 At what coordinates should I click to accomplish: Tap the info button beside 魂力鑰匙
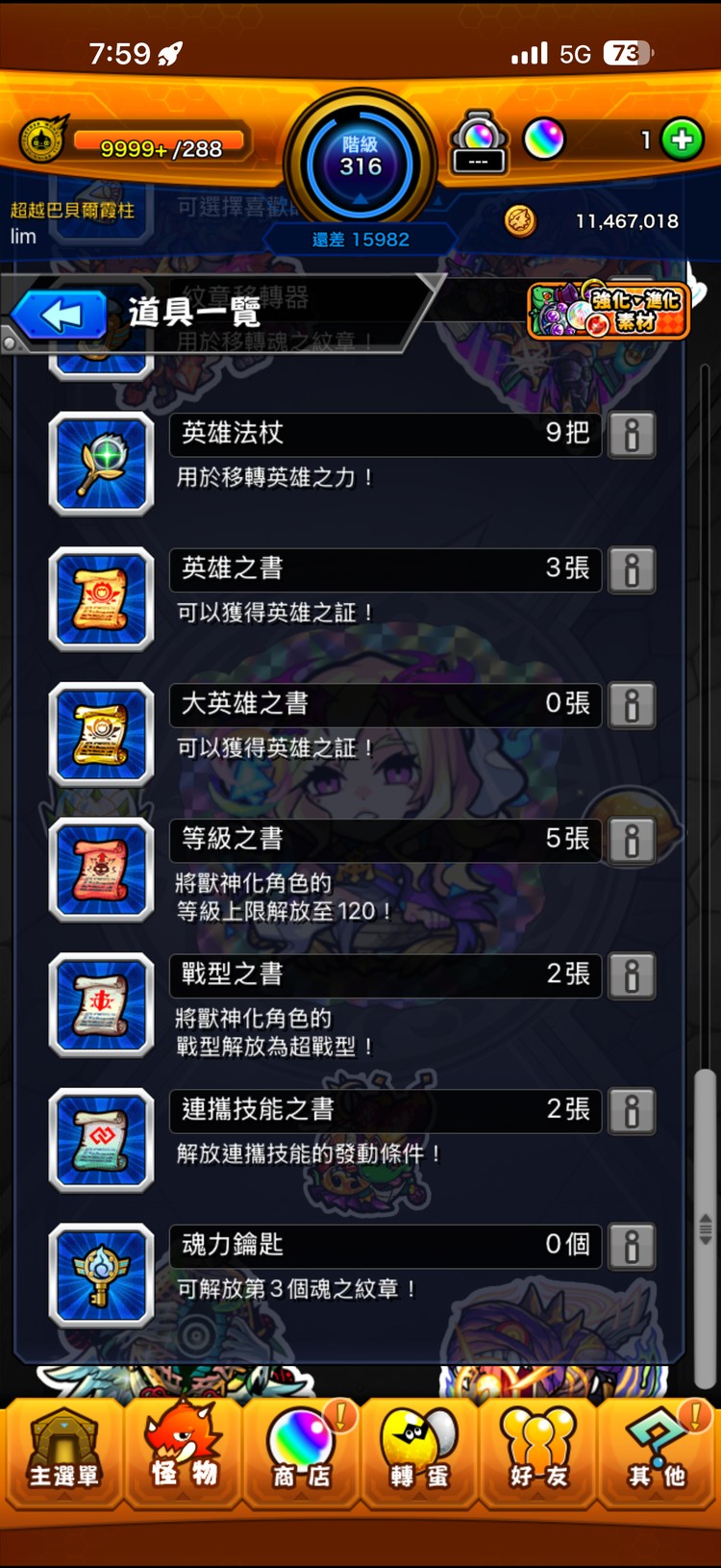click(x=632, y=1247)
